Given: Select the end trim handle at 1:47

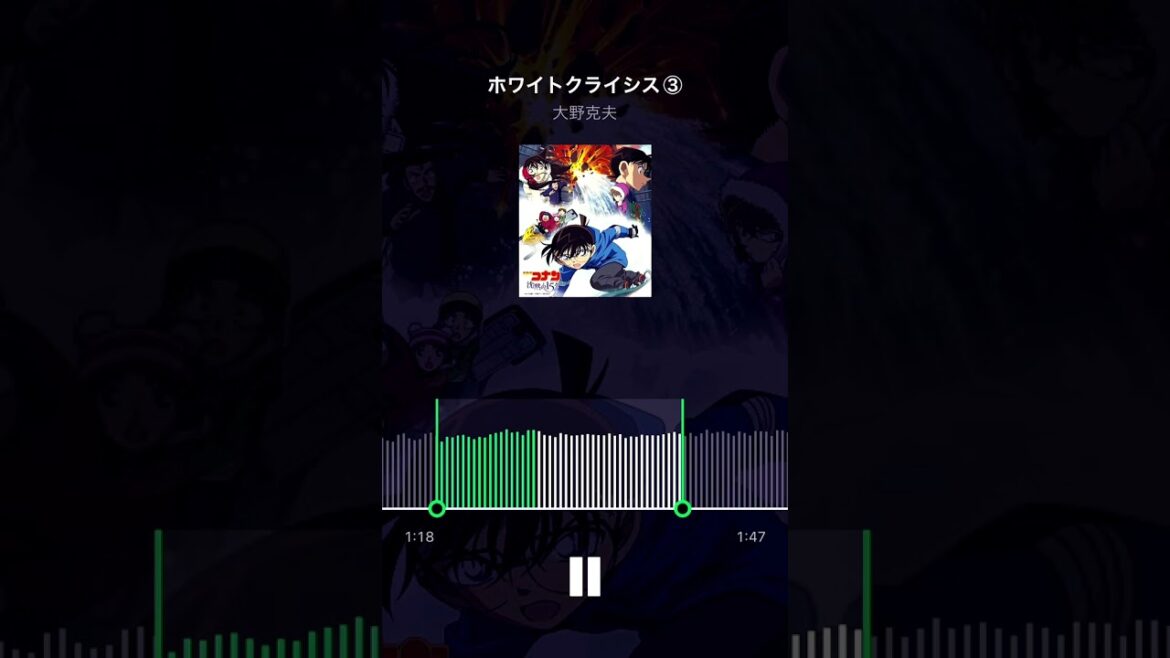Looking at the screenshot, I should click(x=682, y=509).
